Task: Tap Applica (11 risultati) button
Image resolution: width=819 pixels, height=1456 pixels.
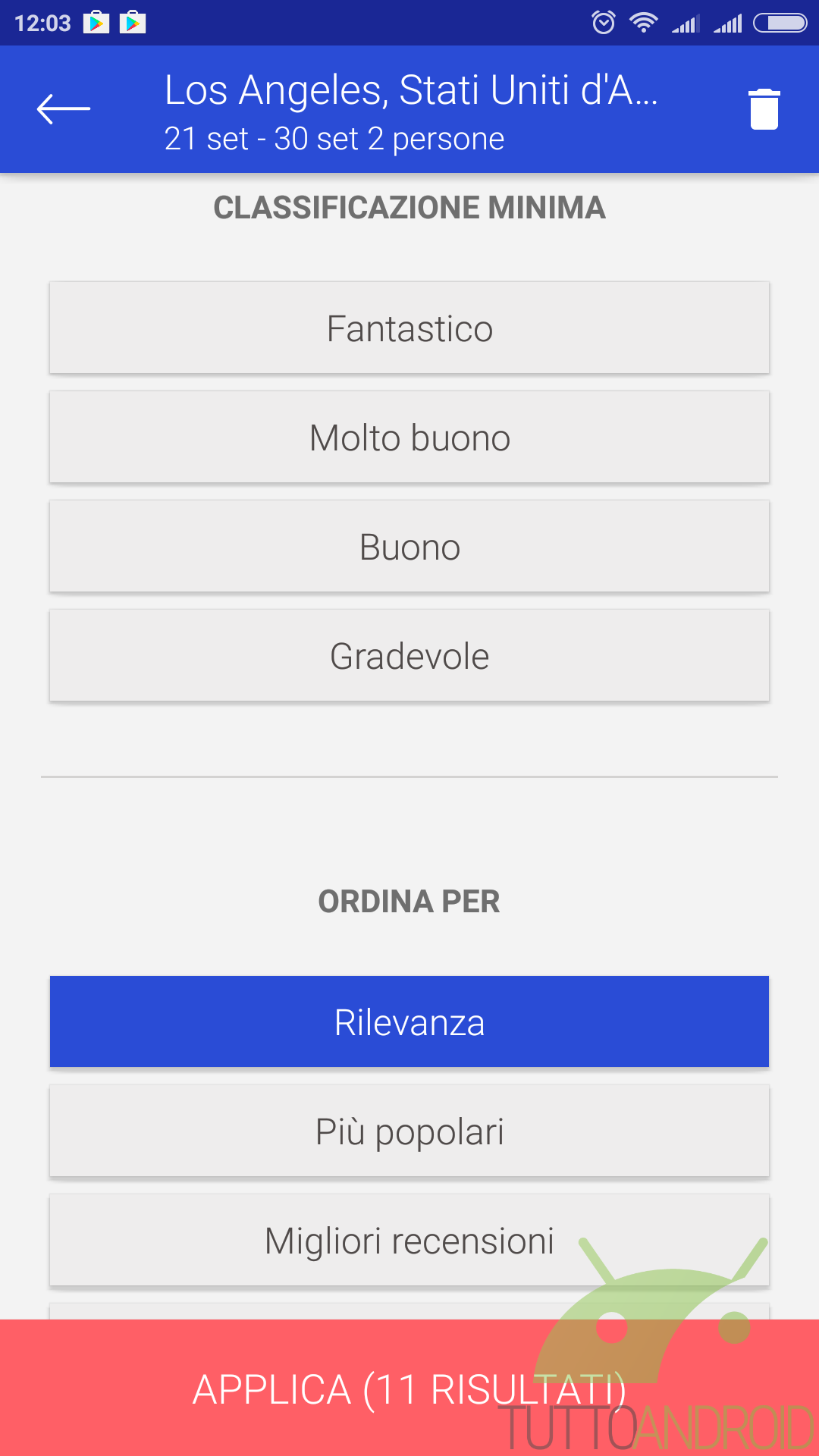Action: pyautogui.click(x=409, y=1388)
